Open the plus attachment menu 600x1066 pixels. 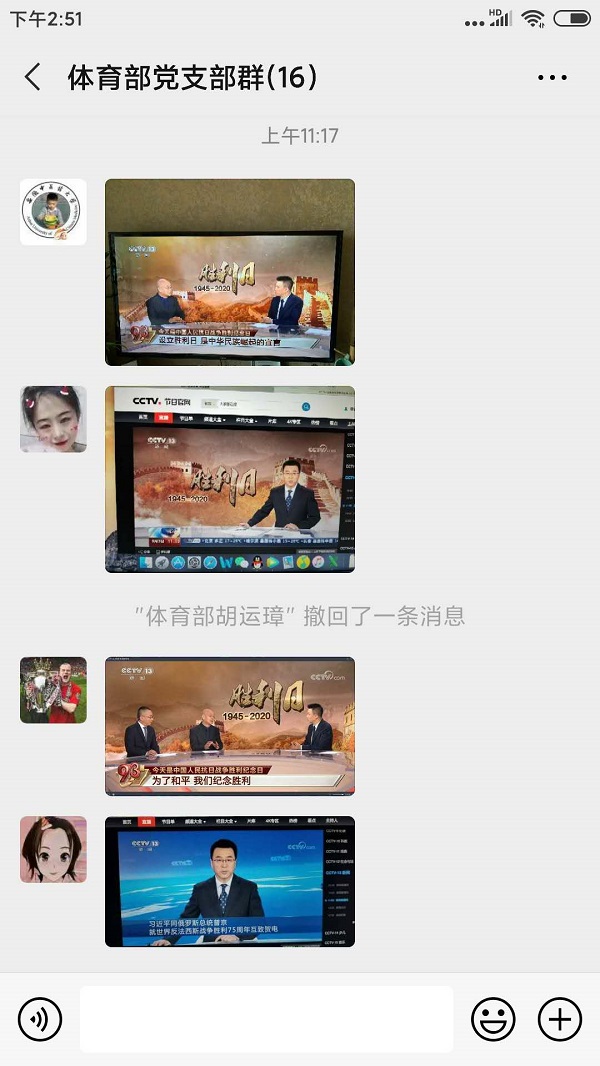click(560, 1019)
